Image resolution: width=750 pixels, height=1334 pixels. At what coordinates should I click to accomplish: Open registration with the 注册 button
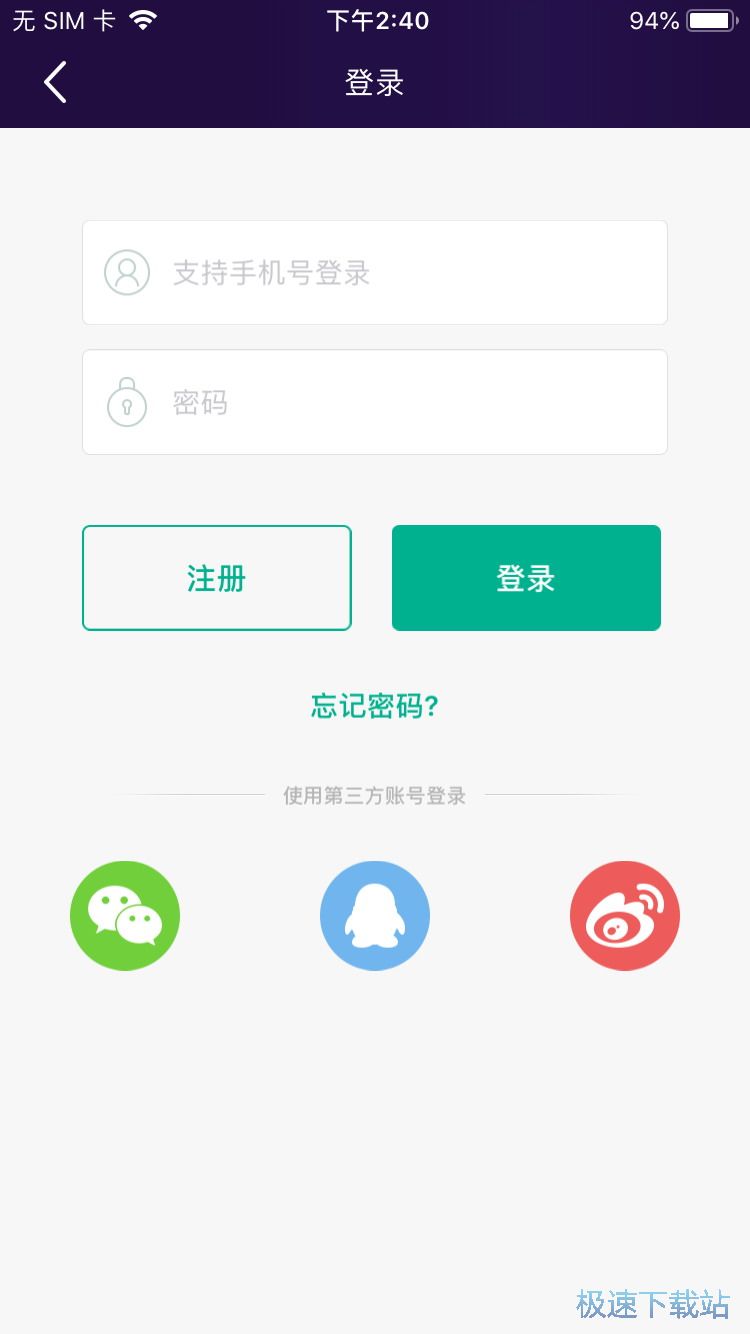[x=217, y=578]
